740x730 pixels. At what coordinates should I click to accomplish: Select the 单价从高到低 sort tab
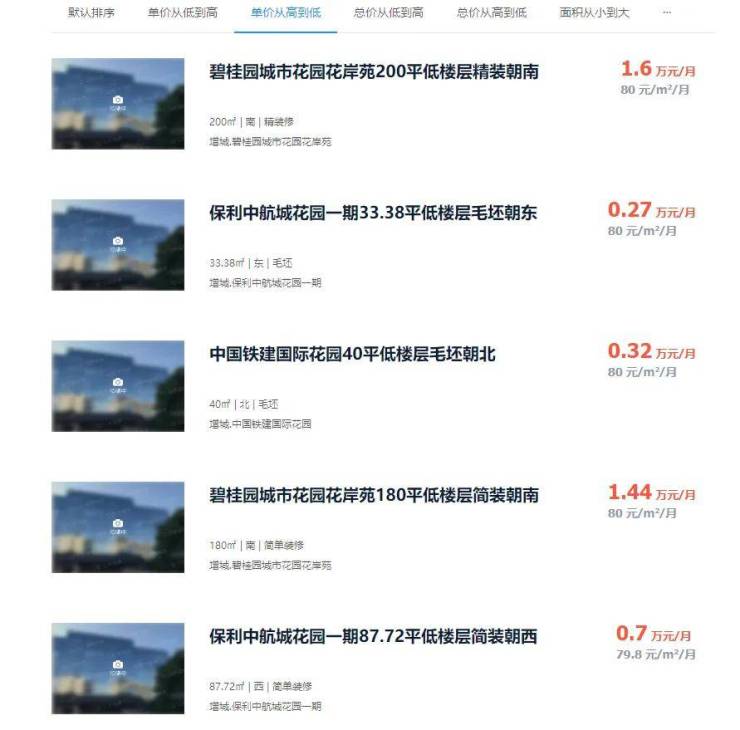(x=285, y=13)
